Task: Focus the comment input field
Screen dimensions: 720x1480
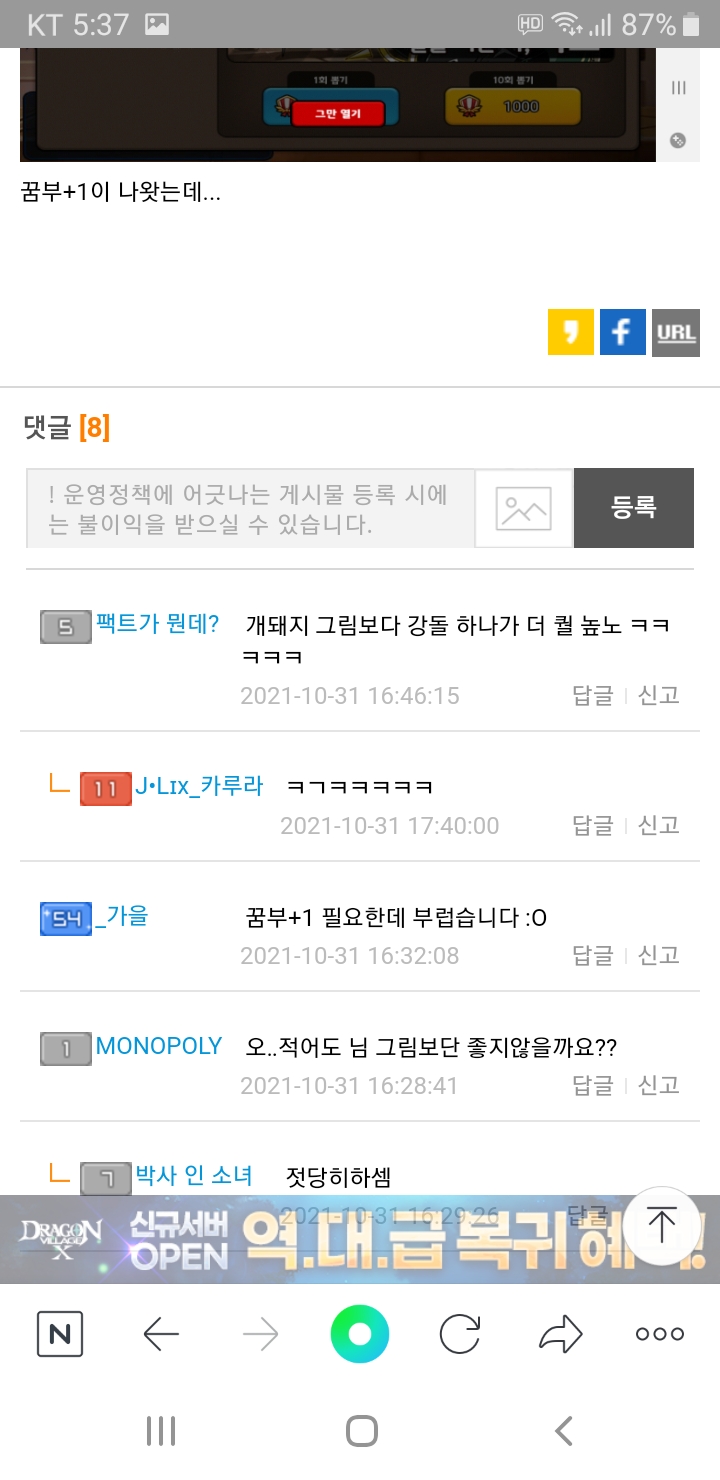Action: pyautogui.click(x=250, y=509)
